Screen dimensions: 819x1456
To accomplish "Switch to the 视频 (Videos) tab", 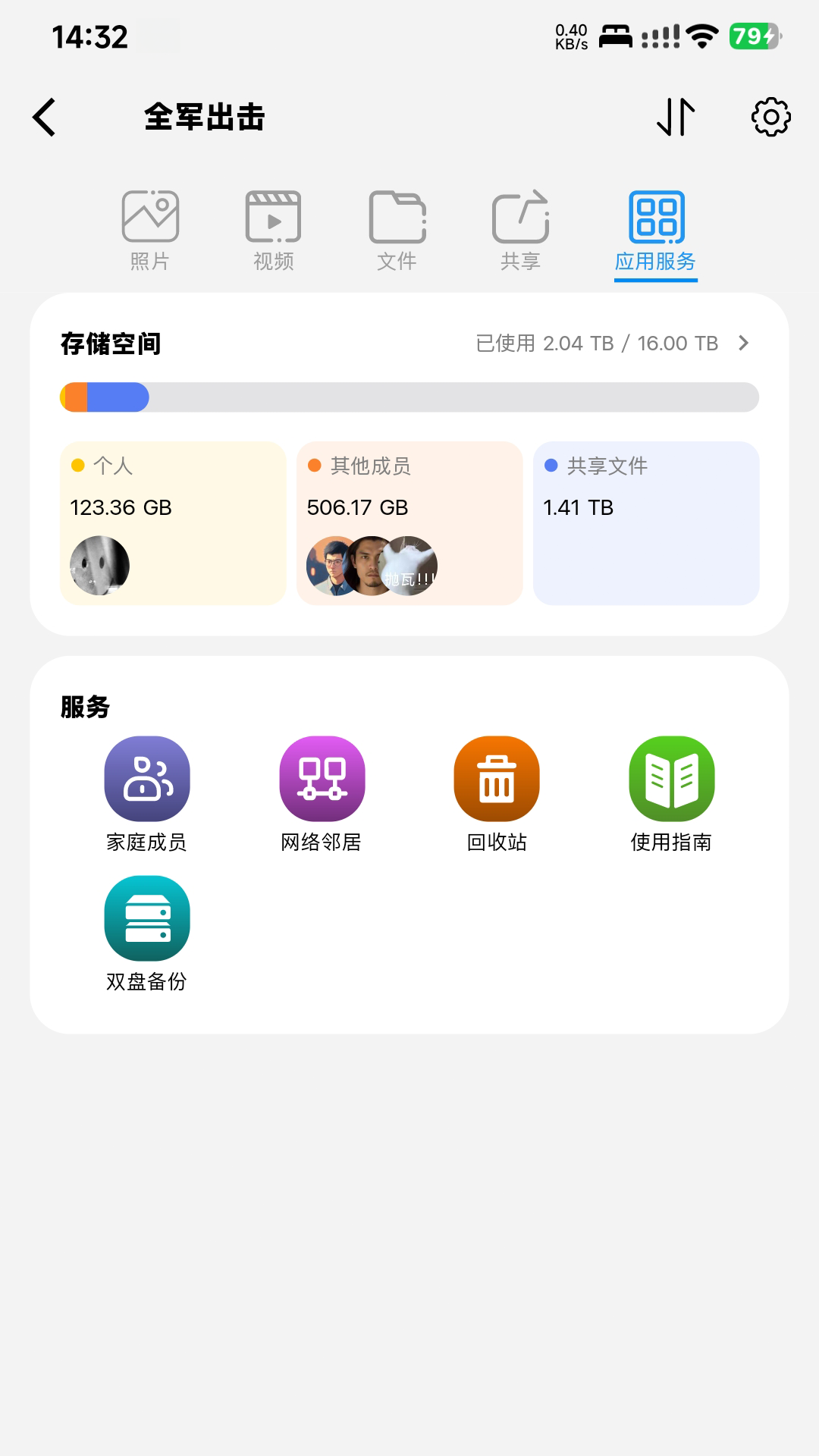I will (x=274, y=227).
